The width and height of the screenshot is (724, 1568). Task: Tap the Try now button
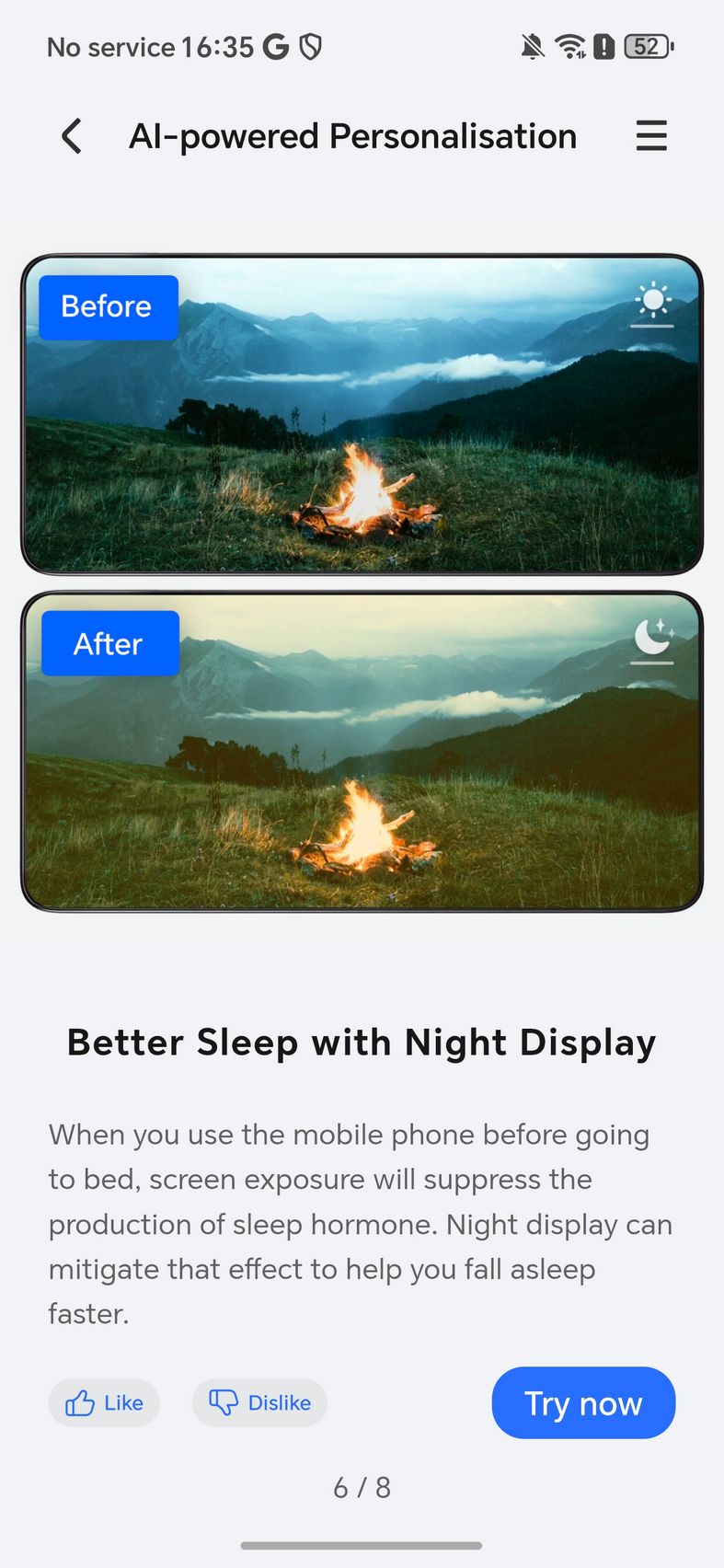pyautogui.click(x=583, y=1402)
